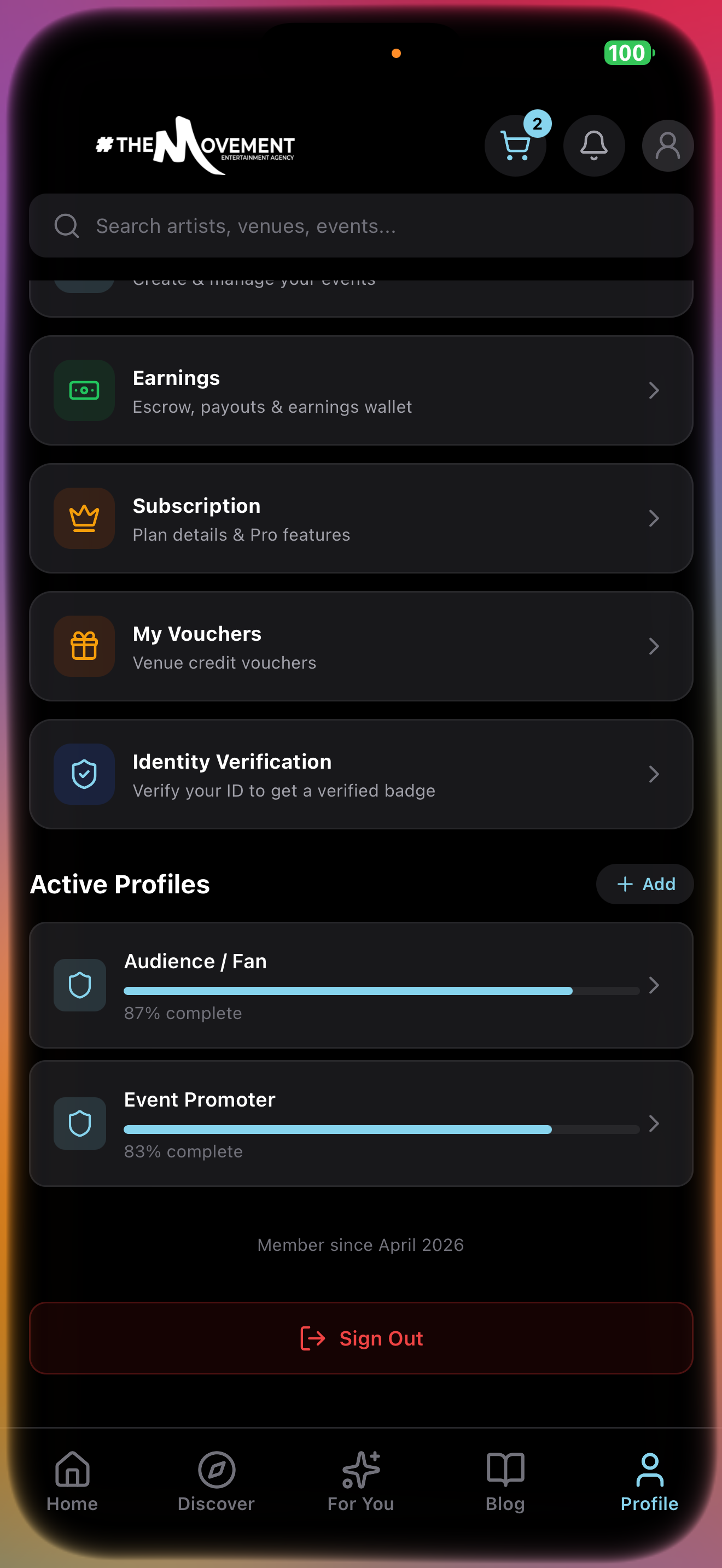This screenshot has width=722, height=1568.
Task: Click the Subscription crown icon
Action: tap(83, 518)
